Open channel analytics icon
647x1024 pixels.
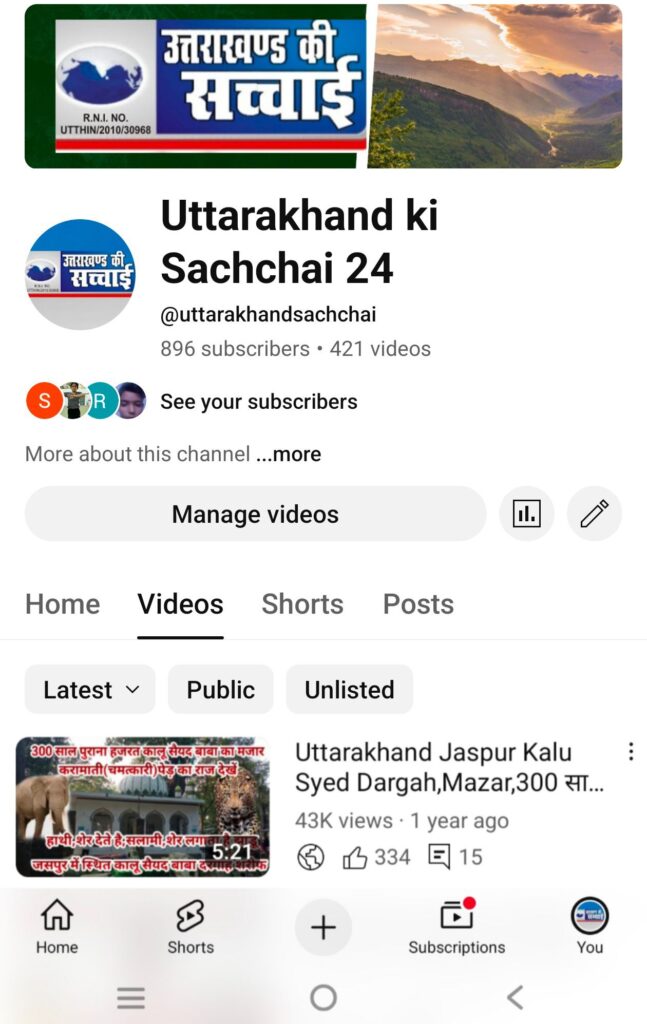click(526, 514)
